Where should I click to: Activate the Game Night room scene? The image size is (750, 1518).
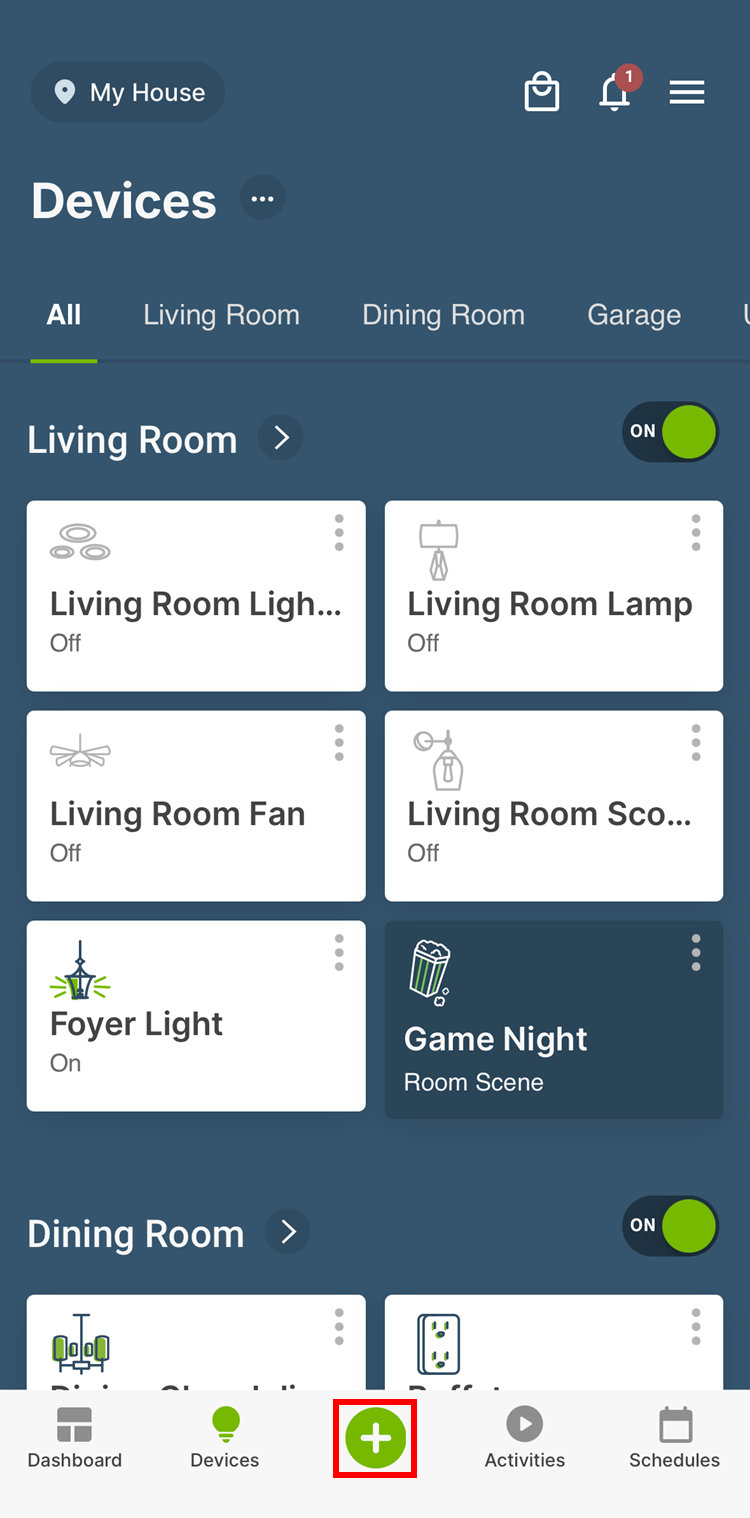(553, 1019)
